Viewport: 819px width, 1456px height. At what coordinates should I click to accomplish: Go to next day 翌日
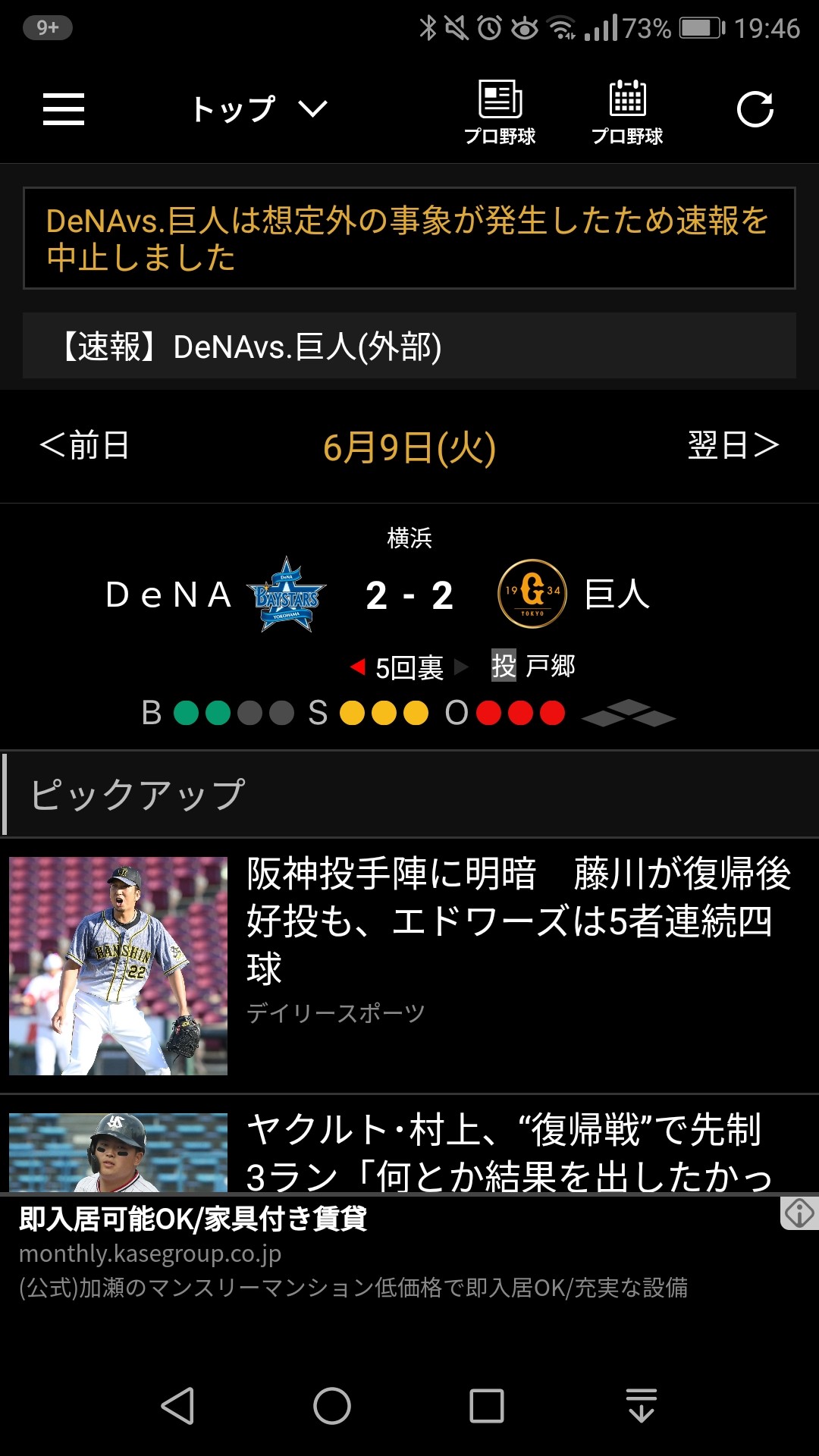pyautogui.click(x=733, y=445)
